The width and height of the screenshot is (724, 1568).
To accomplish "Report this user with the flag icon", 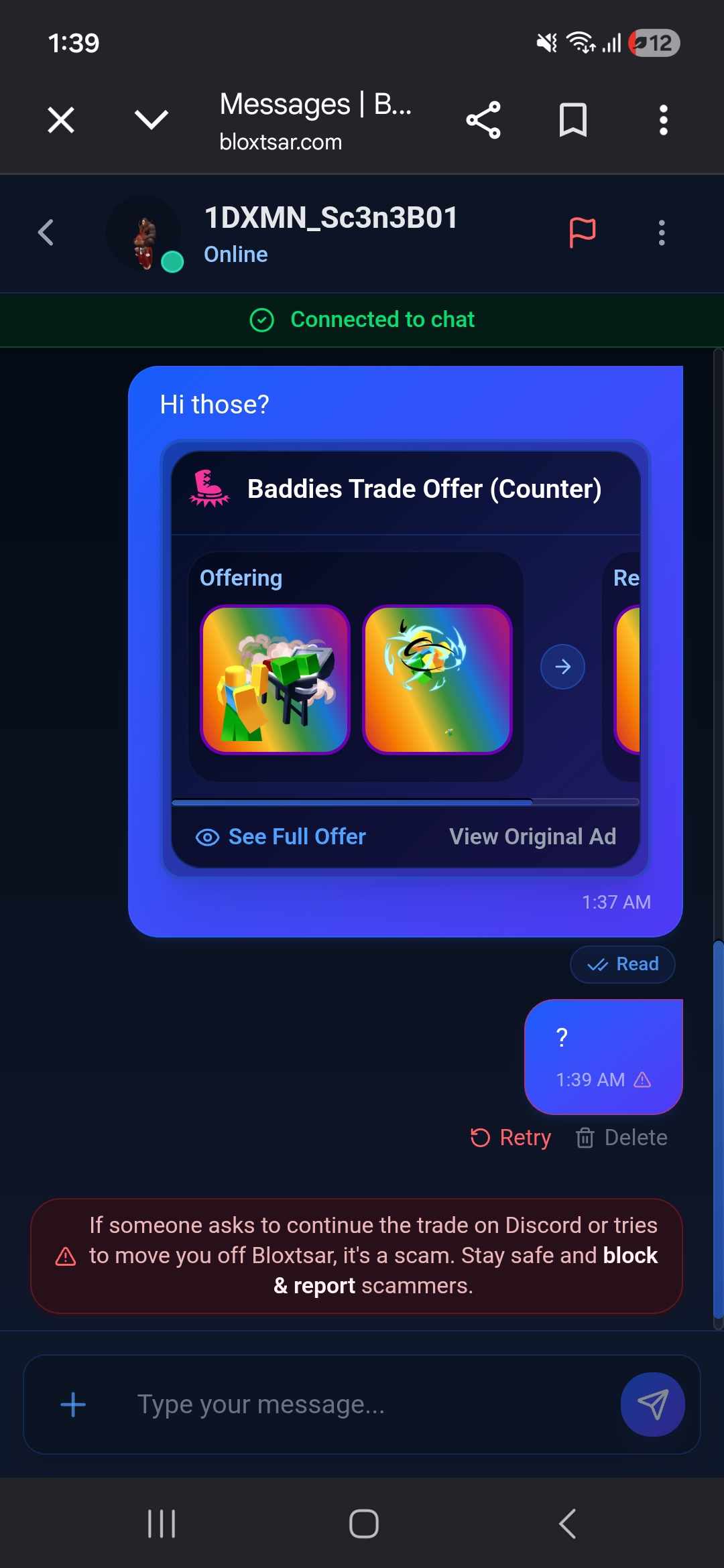I will (582, 233).
